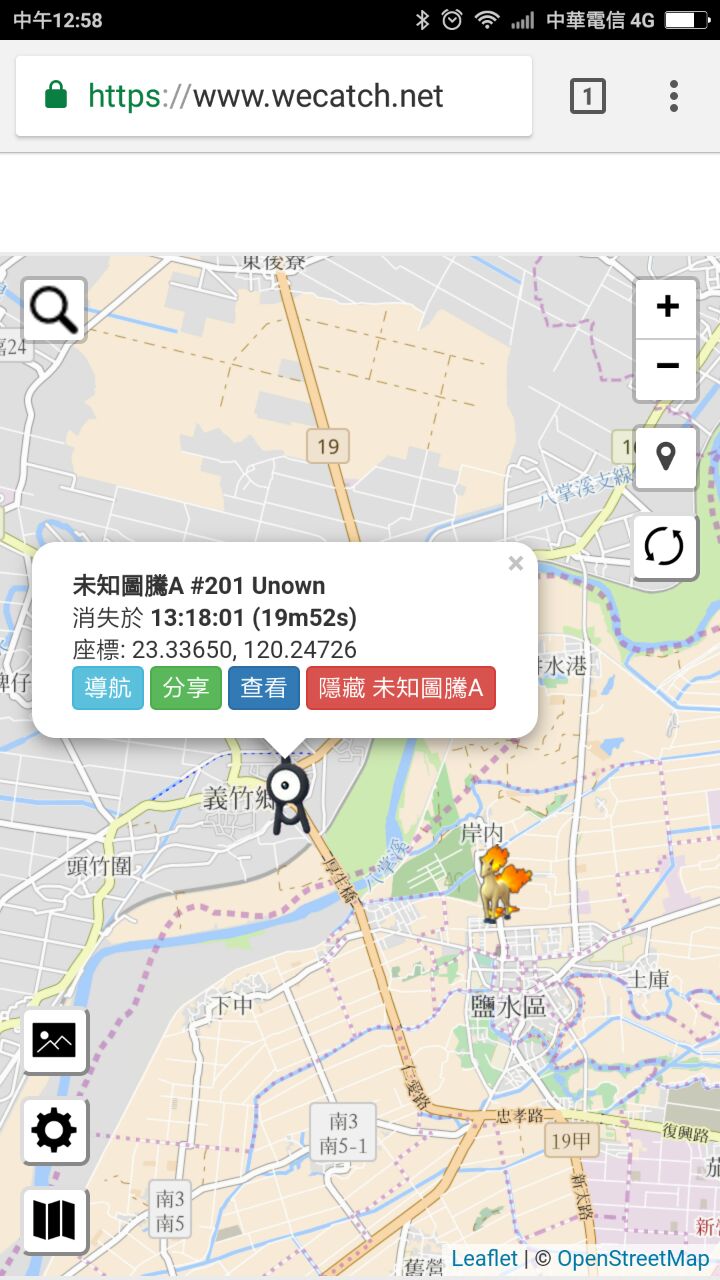Close the Unown info popup
Viewport: 720px width, 1280px height.
[x=516, y=563]
